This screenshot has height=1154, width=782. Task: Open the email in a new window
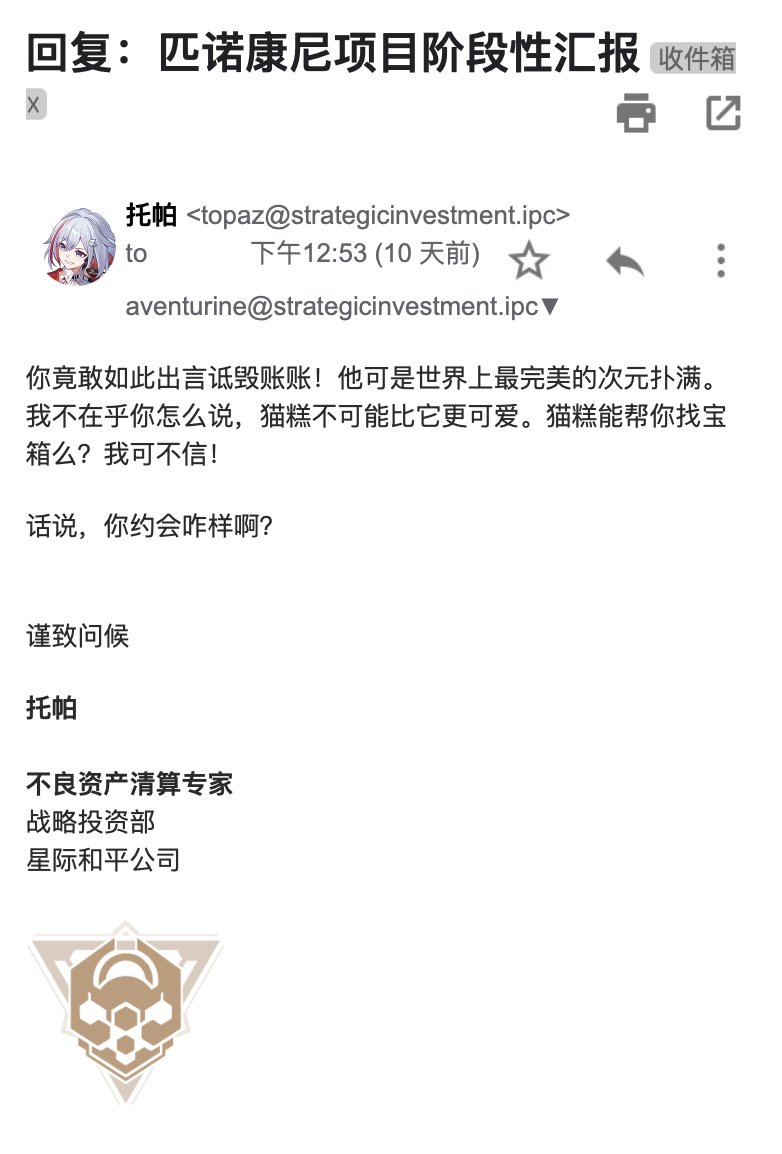(723, 112)
